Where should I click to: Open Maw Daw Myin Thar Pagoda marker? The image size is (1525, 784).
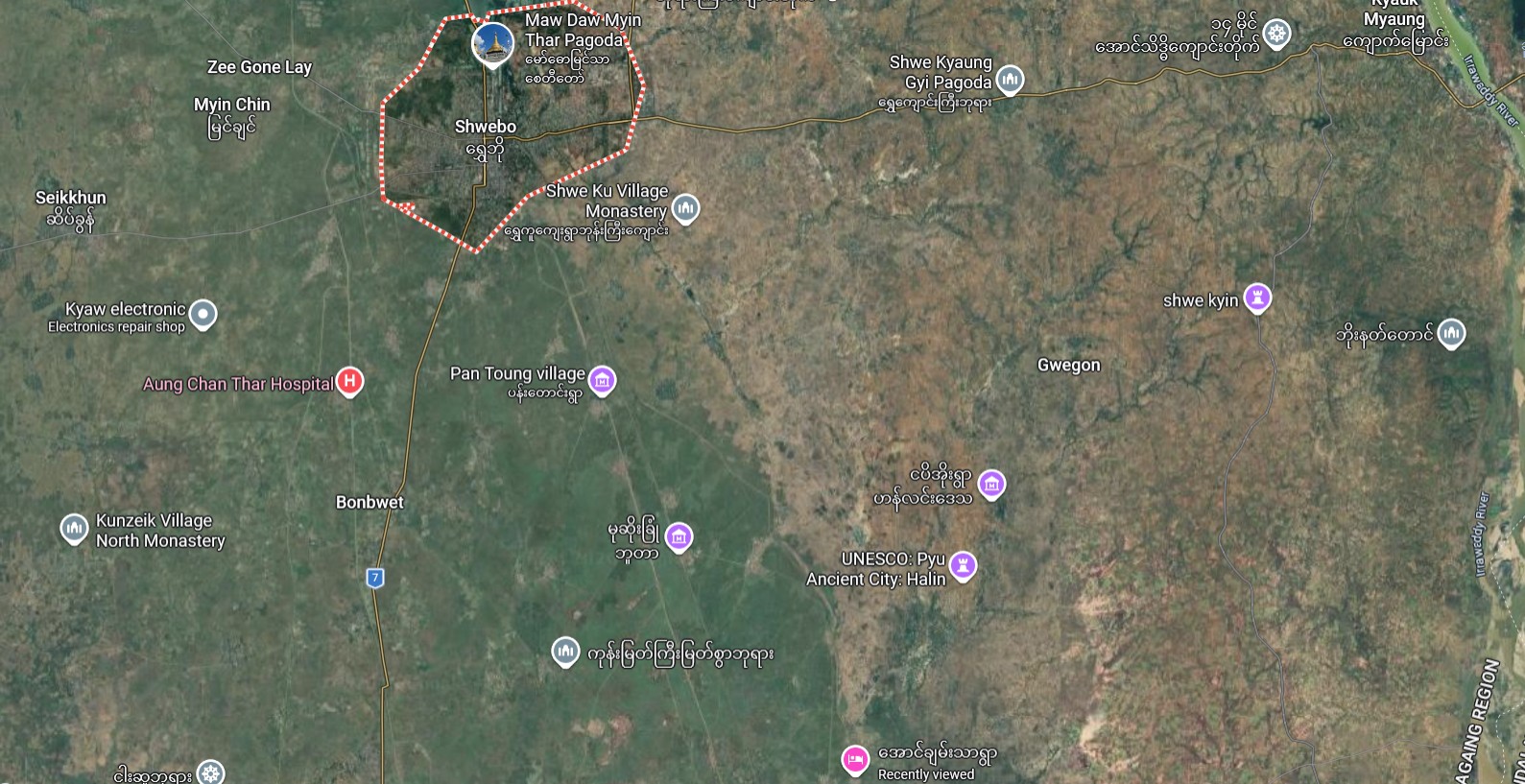coord(492,44)
